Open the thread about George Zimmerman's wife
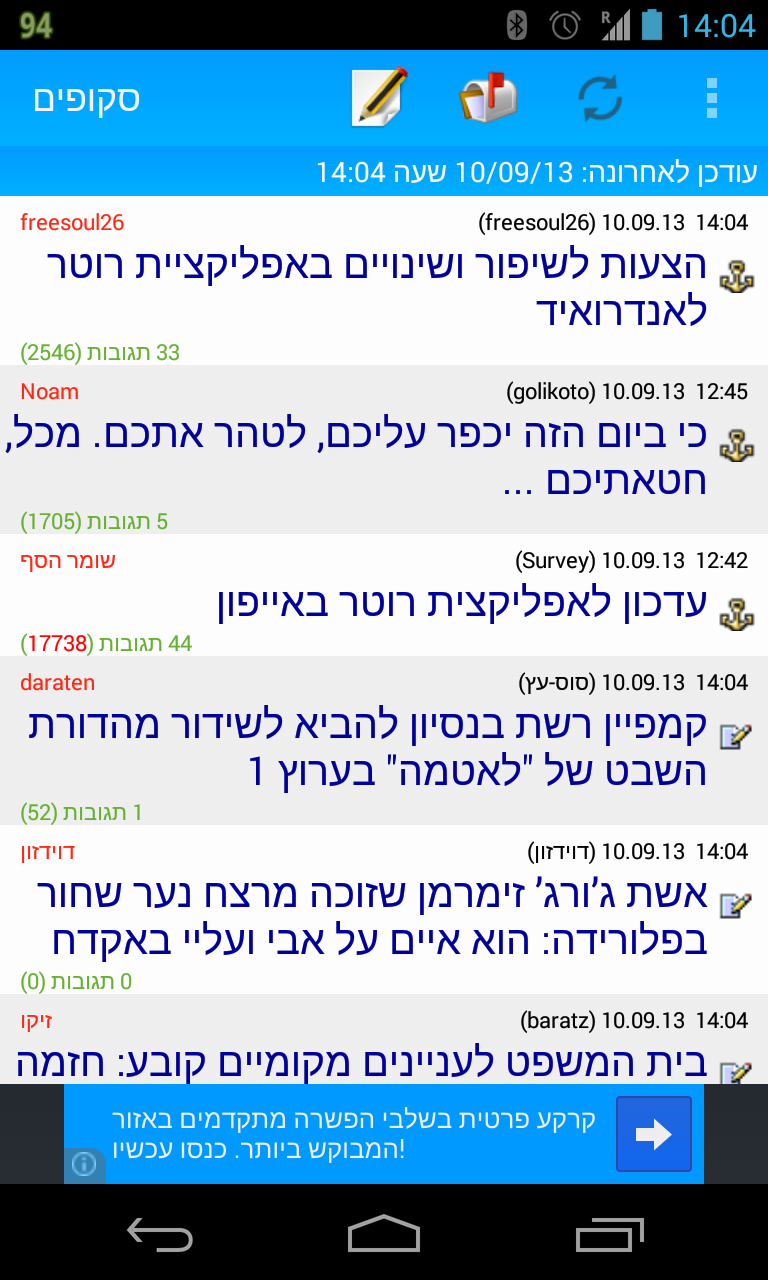The image size is (768, 1280). click(x=384, y=910)
